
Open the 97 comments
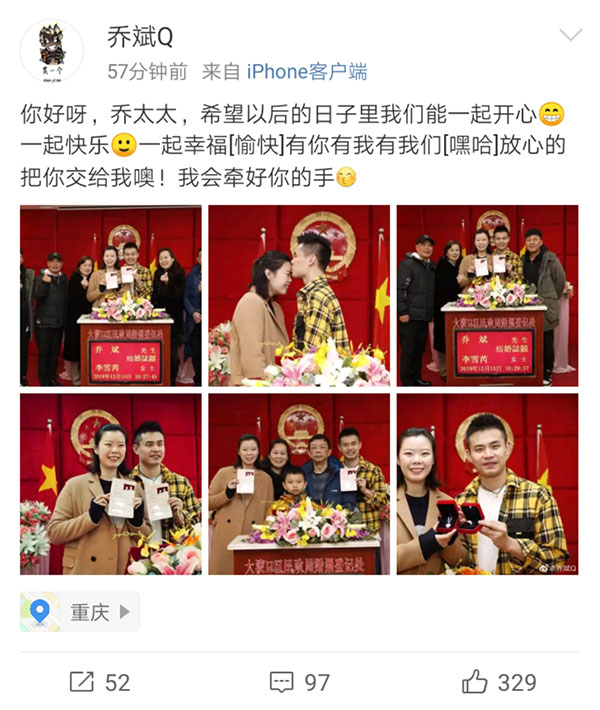point(300,682)
